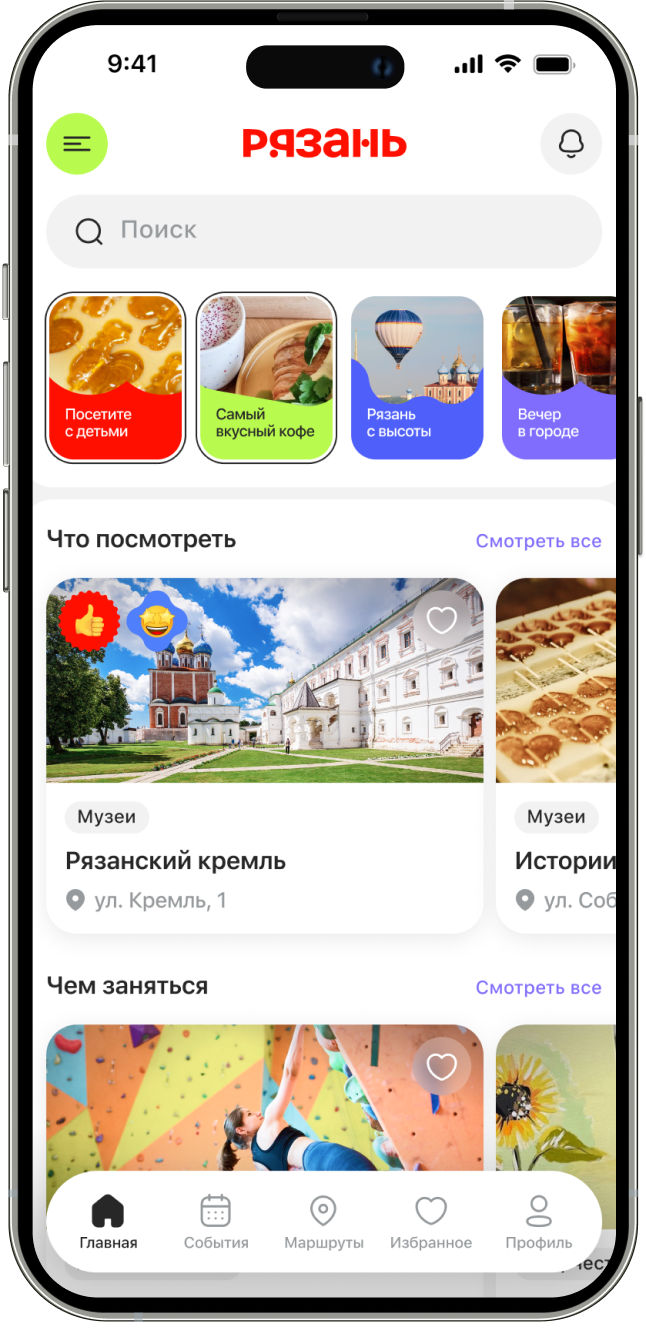Open the "Рязань с высоты" story
Screen dimensions: 646x1331
[x=417, y=378]
